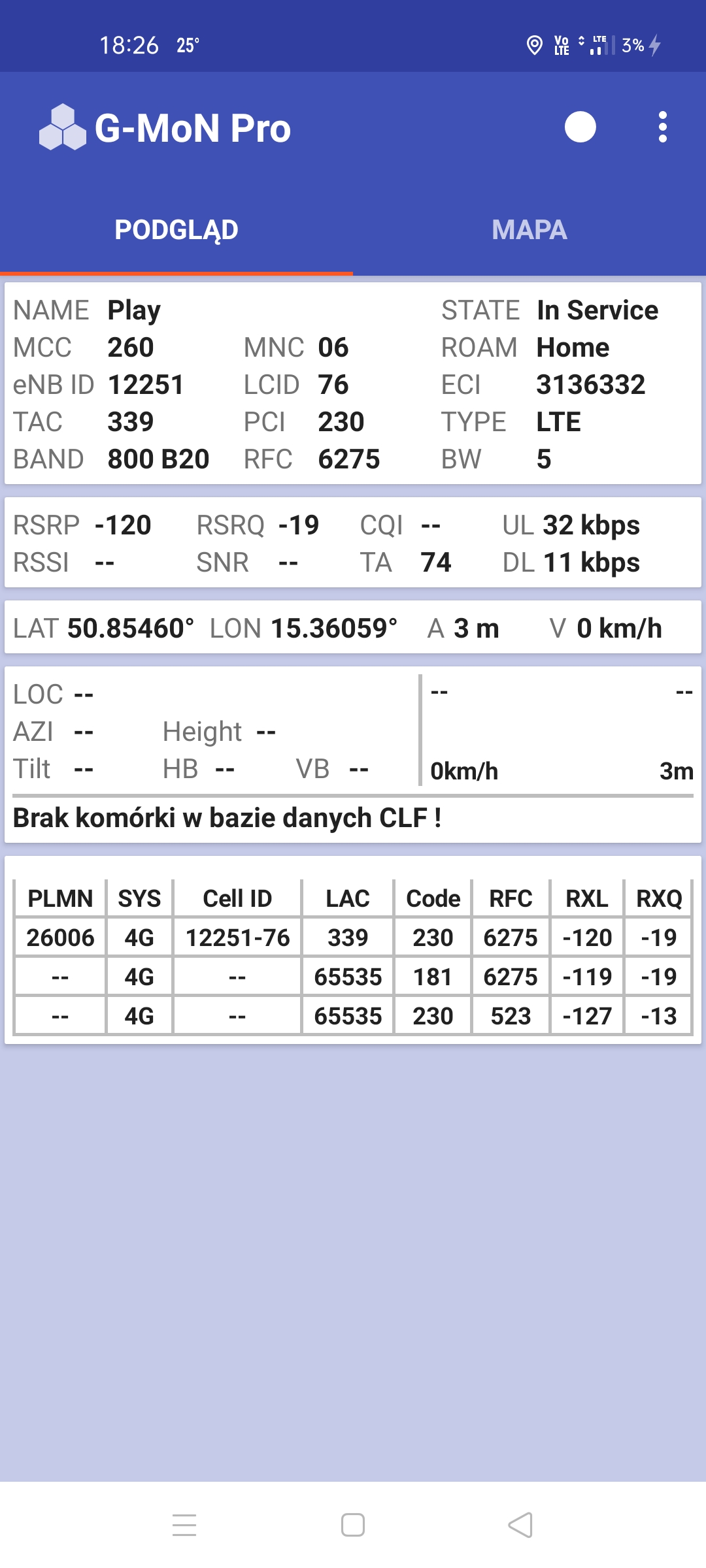Go to the home screen
Viewport: 706px width, 1568px height.
pos(353,1525)
